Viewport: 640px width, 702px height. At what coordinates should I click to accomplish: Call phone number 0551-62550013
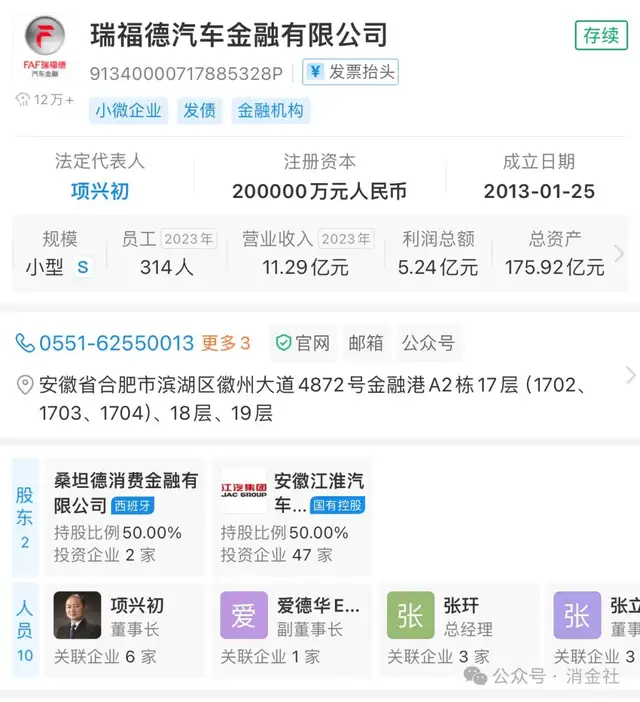105,343
